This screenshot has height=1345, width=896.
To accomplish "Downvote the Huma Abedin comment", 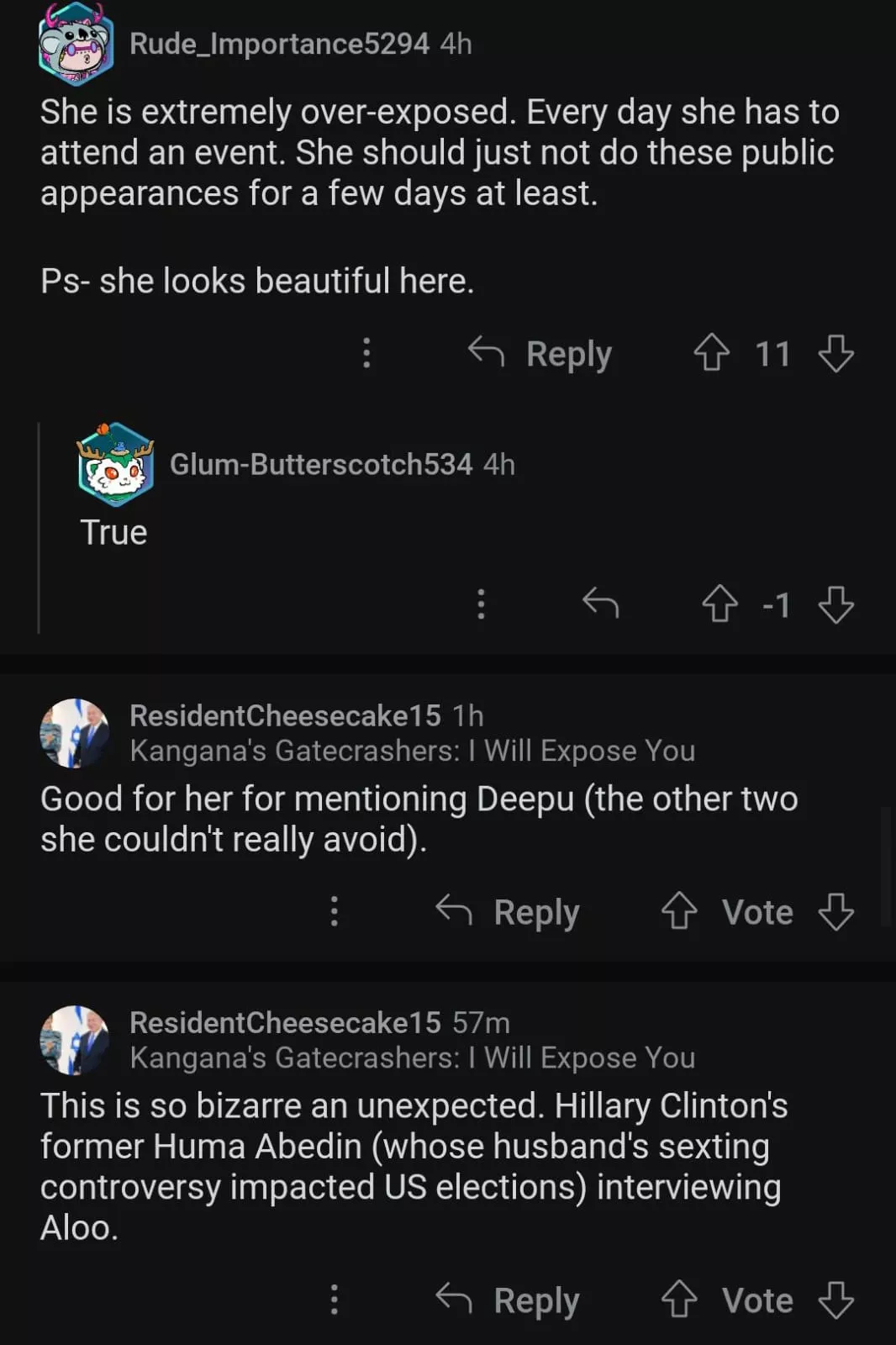I will coord(835,1300).
